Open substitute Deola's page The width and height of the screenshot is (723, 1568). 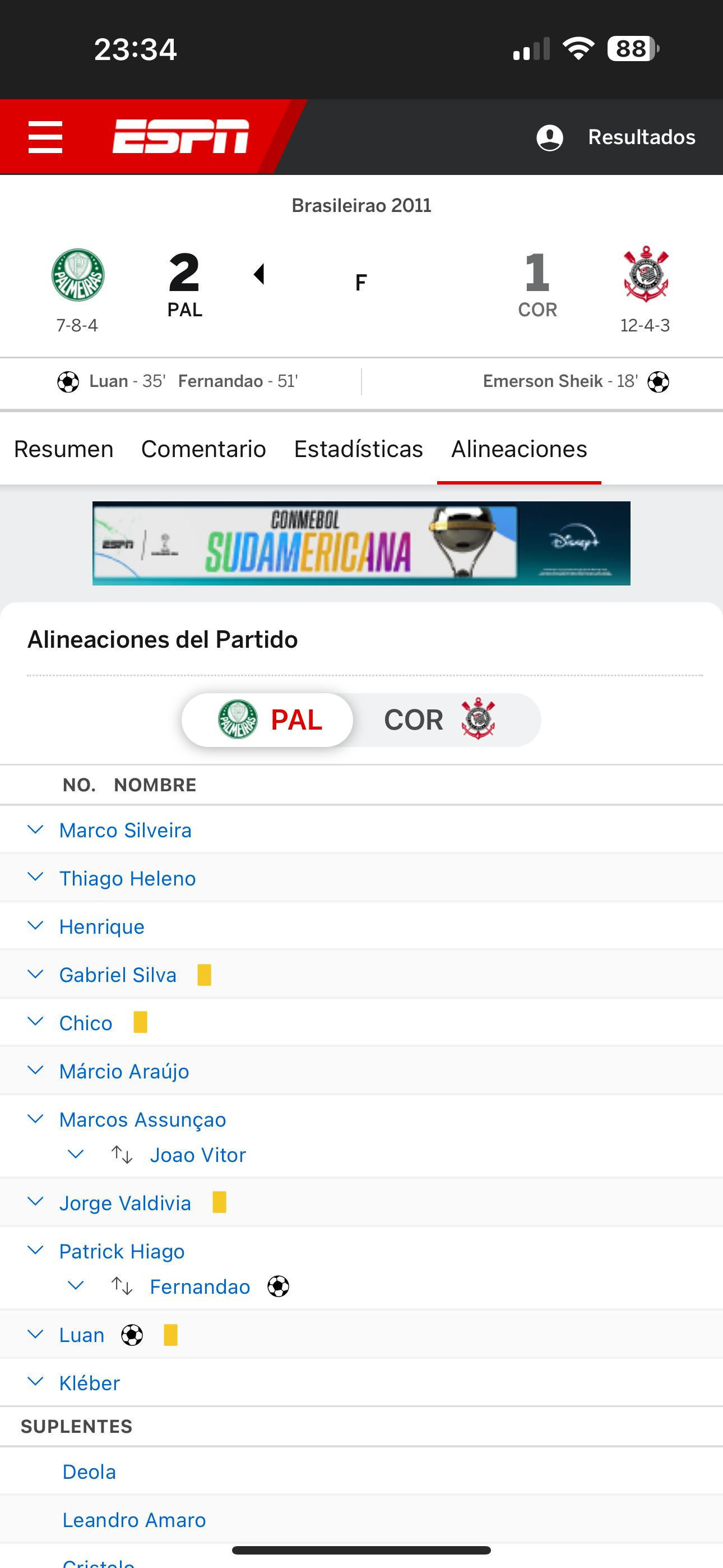click(x=89, y=1472)
